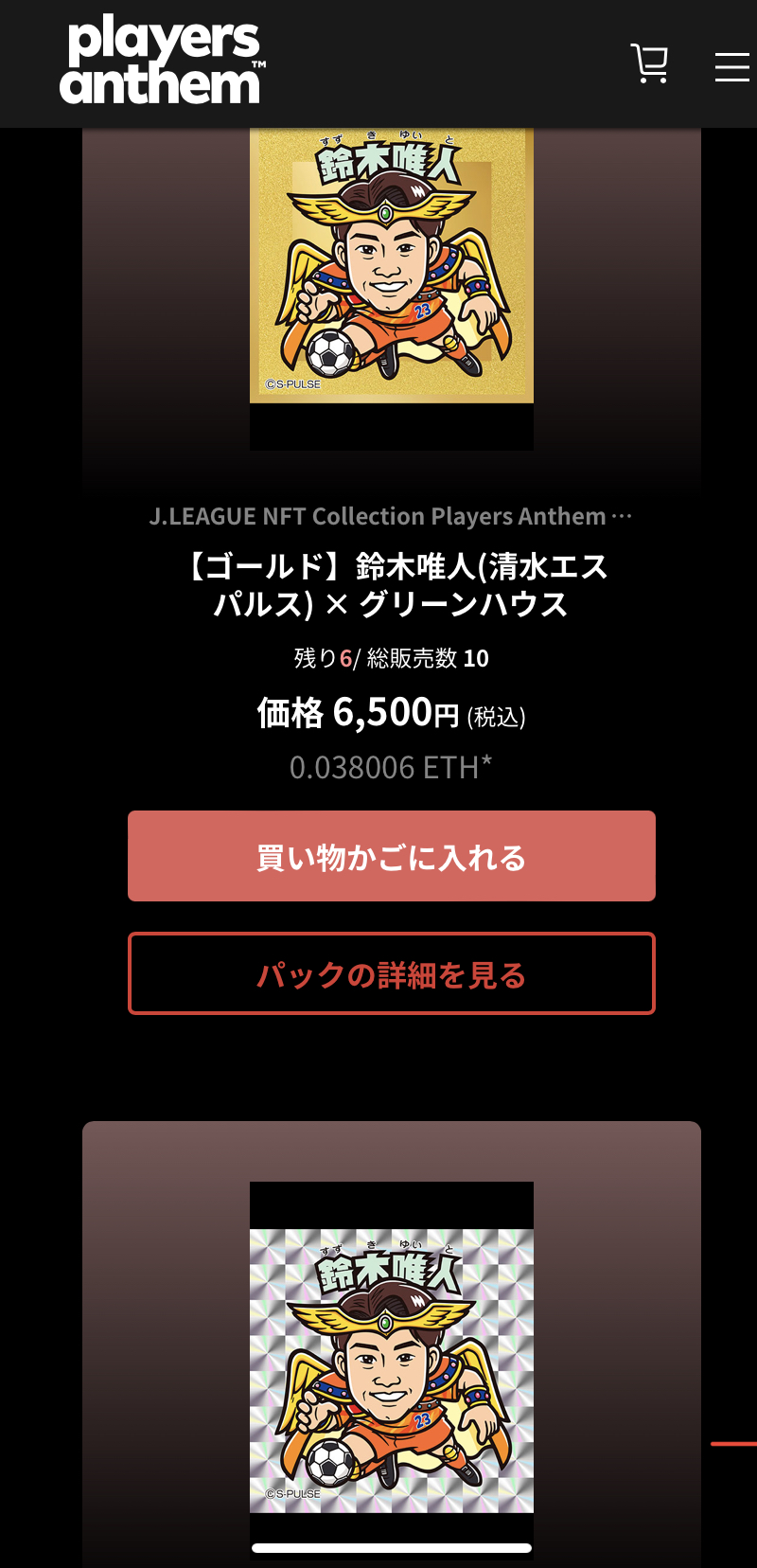This screenshot has height=1568, width=757.
Task: Open the hamburger menu
Action: coord(731,66)
